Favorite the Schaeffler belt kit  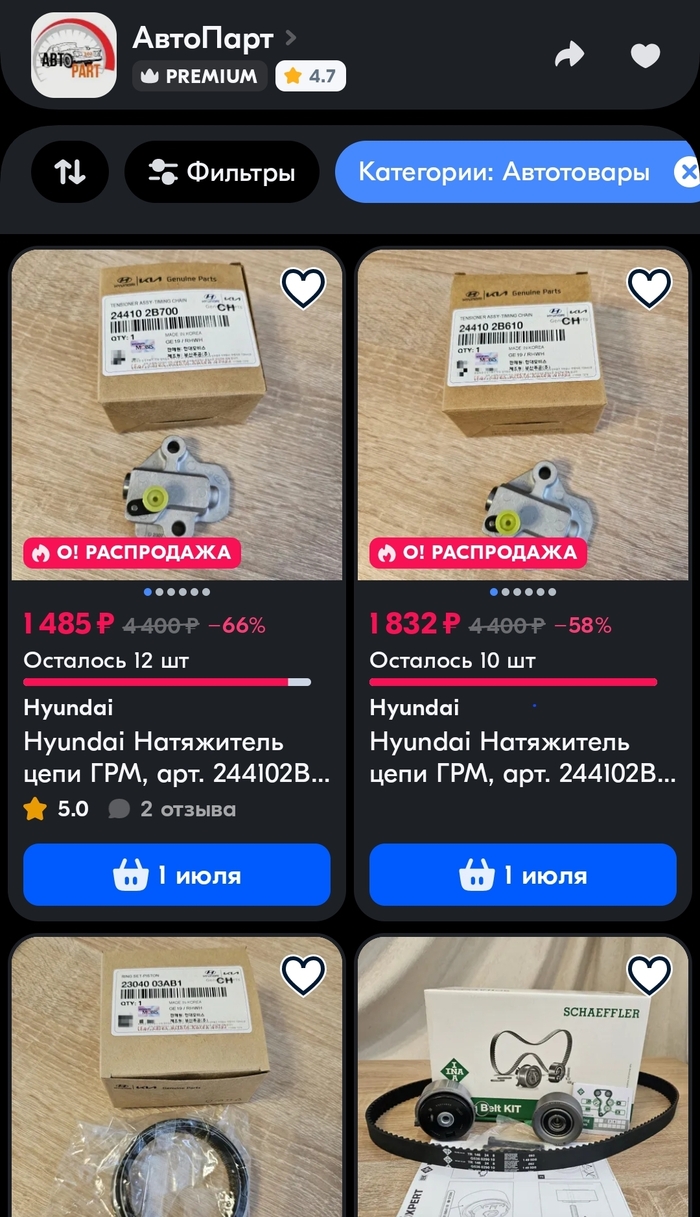pyautogui.click(x=649, y=975)
